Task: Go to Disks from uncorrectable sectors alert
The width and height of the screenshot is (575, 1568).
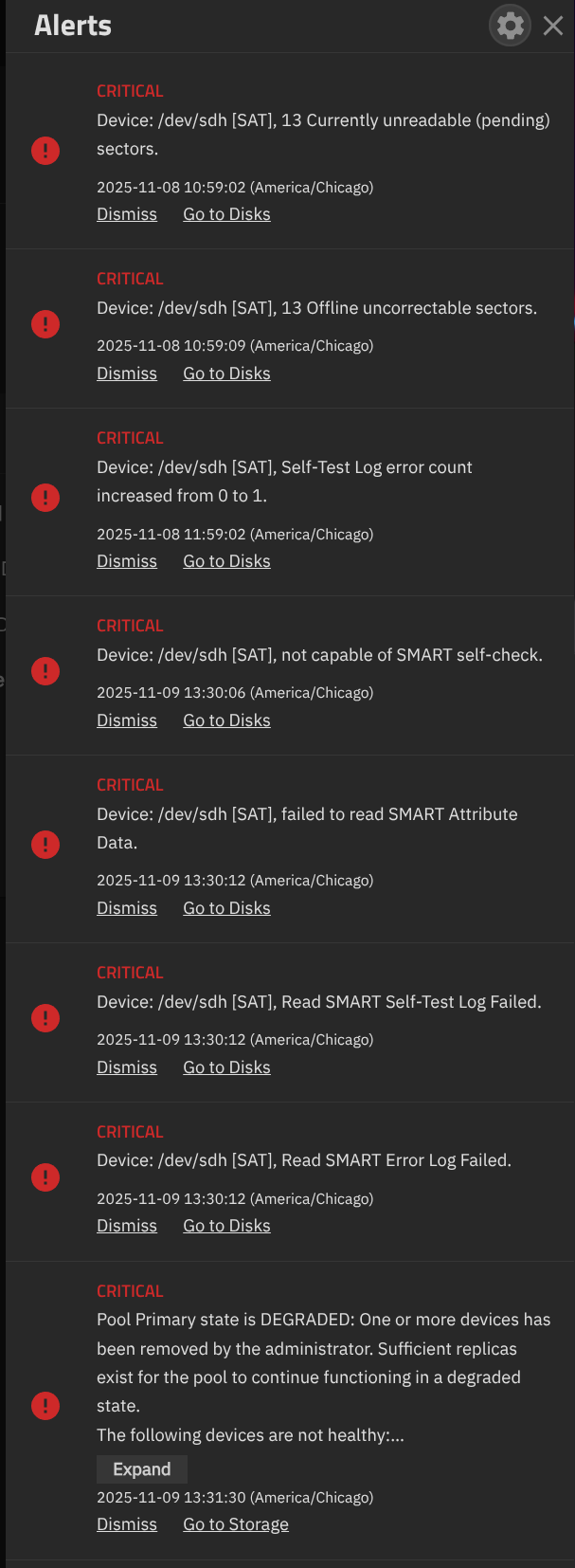Action: (226, 374)
